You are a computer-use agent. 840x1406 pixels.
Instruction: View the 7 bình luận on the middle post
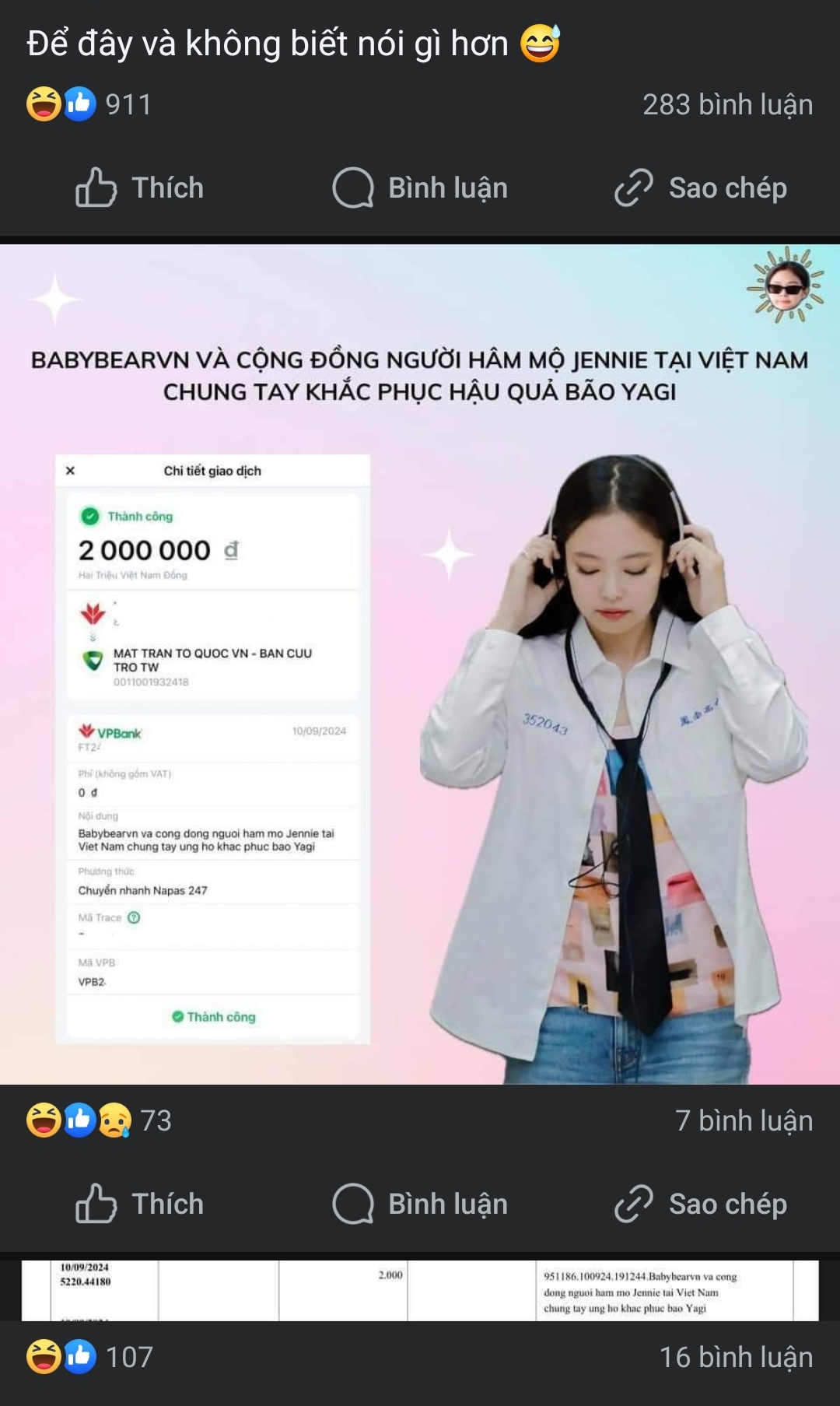(743, 1120)
